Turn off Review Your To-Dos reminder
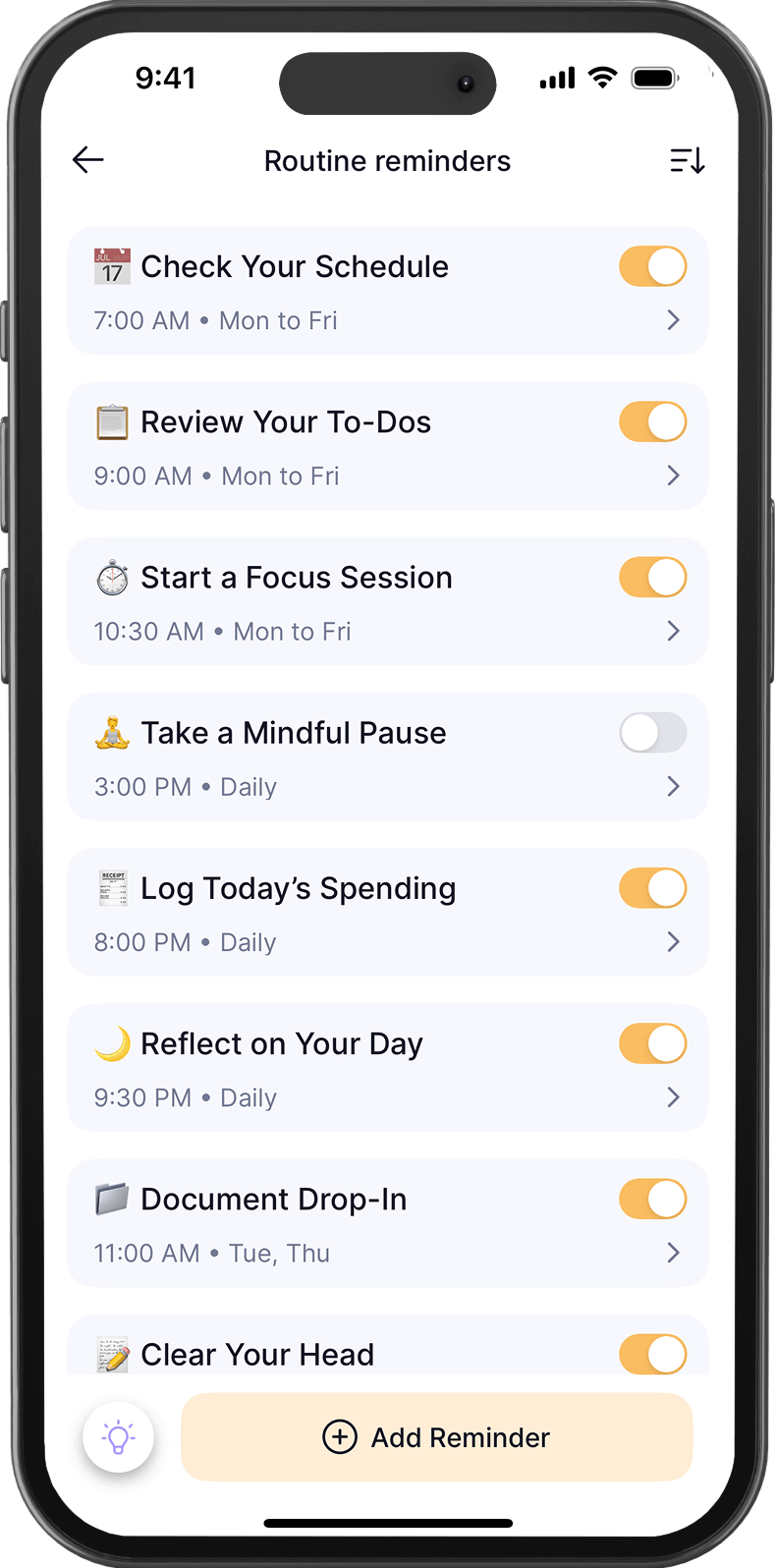 (x=653, y=421)
